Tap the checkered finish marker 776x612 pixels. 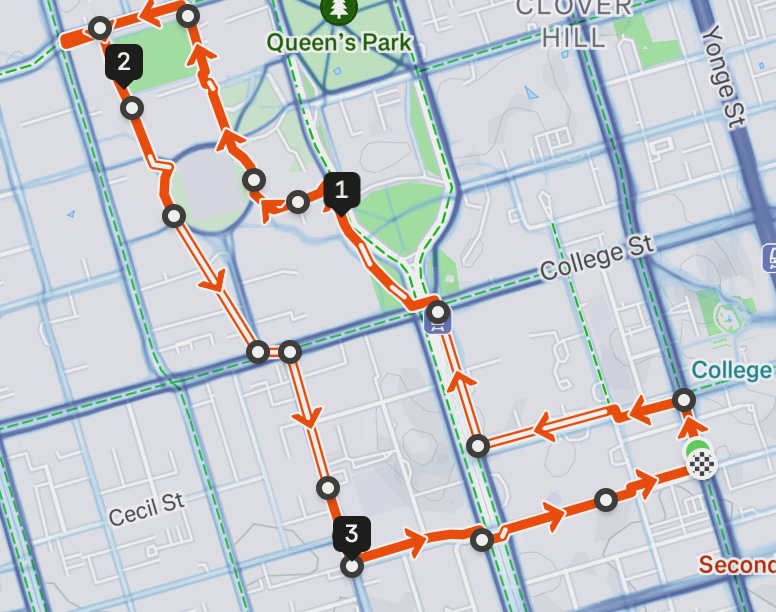coord(703,463)
